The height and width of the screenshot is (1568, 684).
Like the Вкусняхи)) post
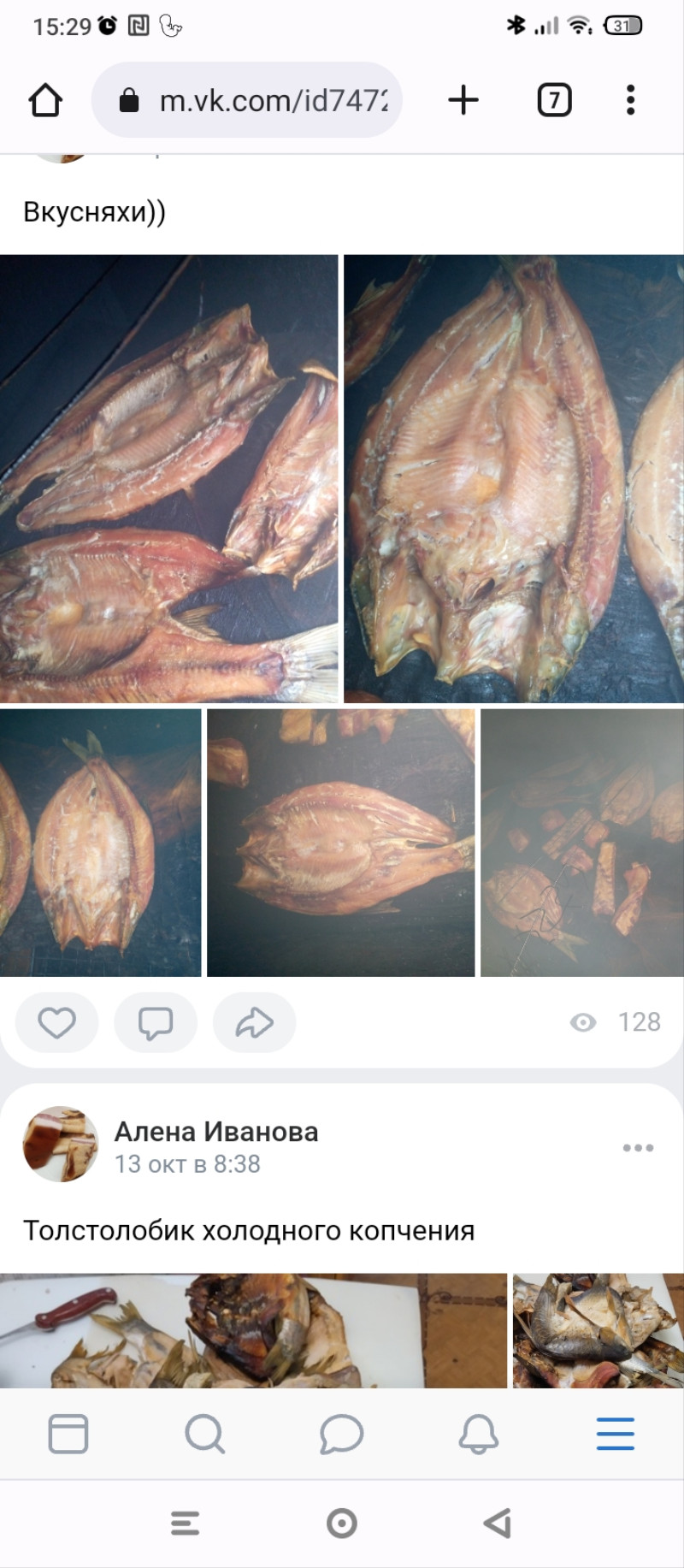(x=57, y=1022)
